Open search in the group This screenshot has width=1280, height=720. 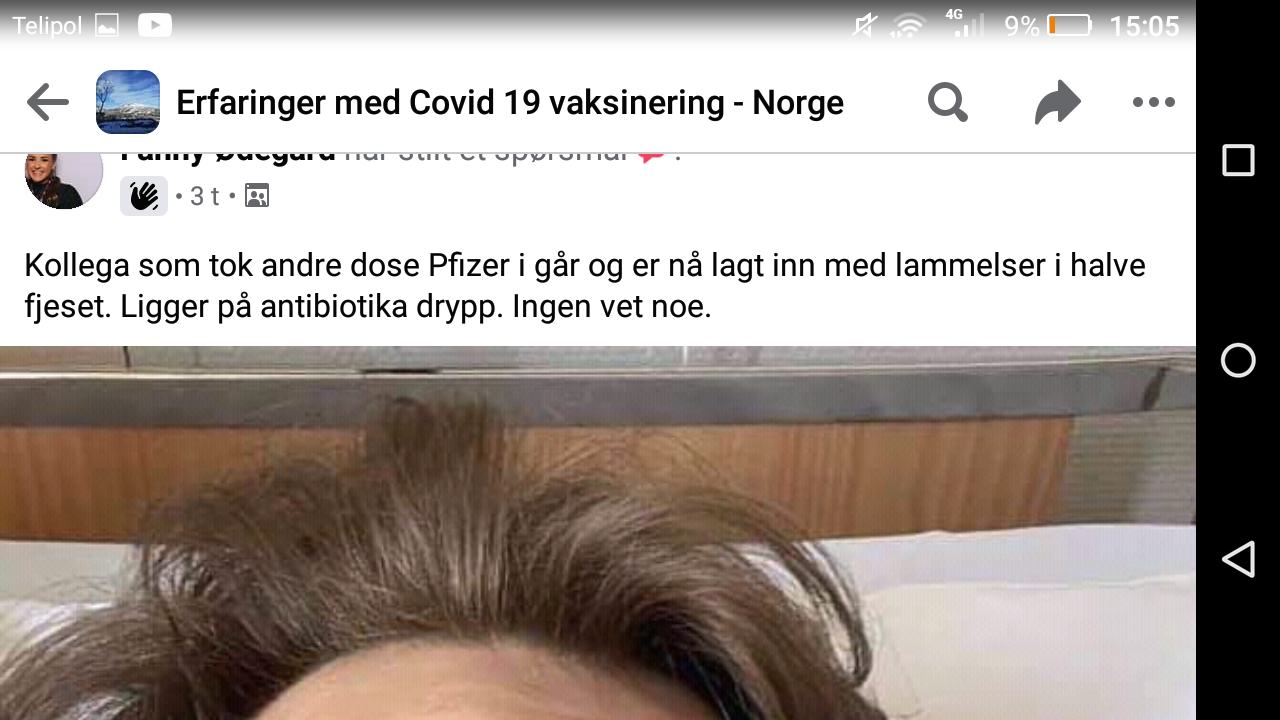point(947,102)
